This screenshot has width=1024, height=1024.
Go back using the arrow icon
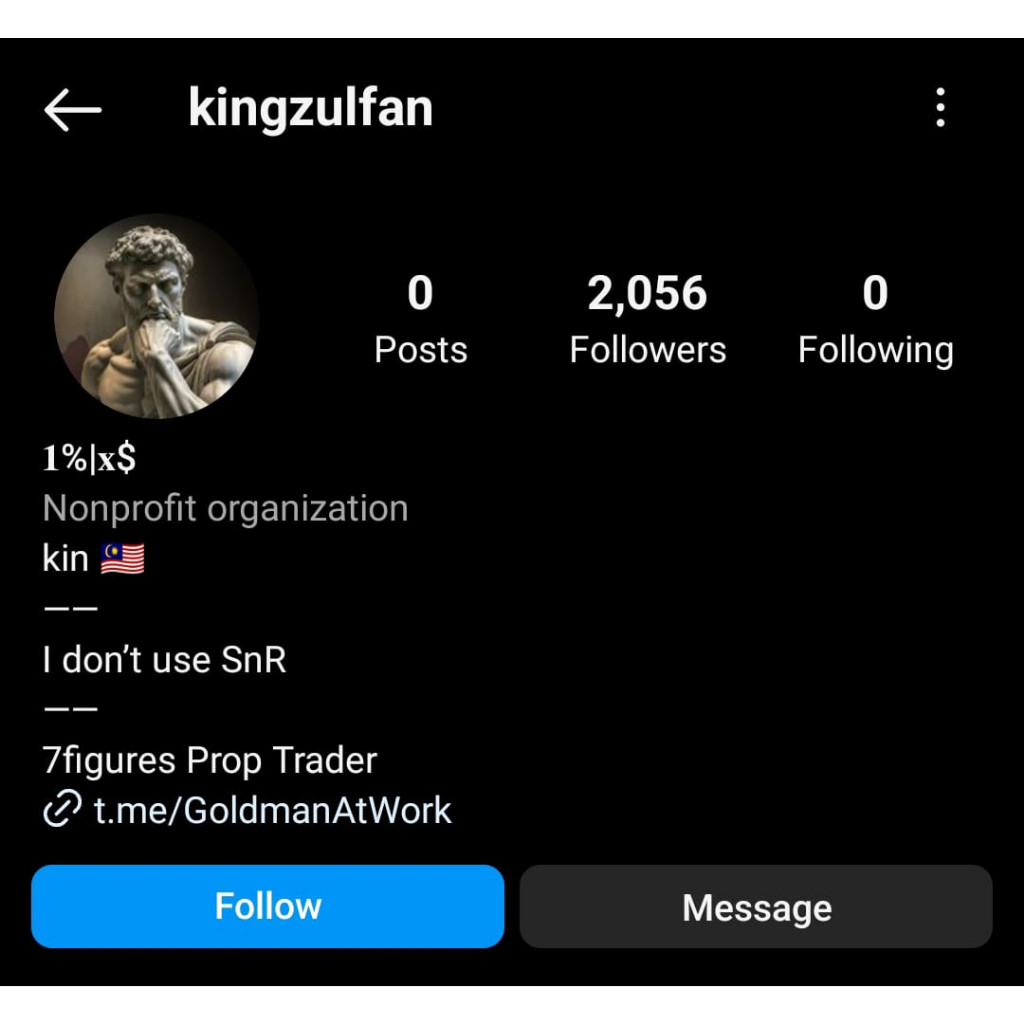(73, 109)
